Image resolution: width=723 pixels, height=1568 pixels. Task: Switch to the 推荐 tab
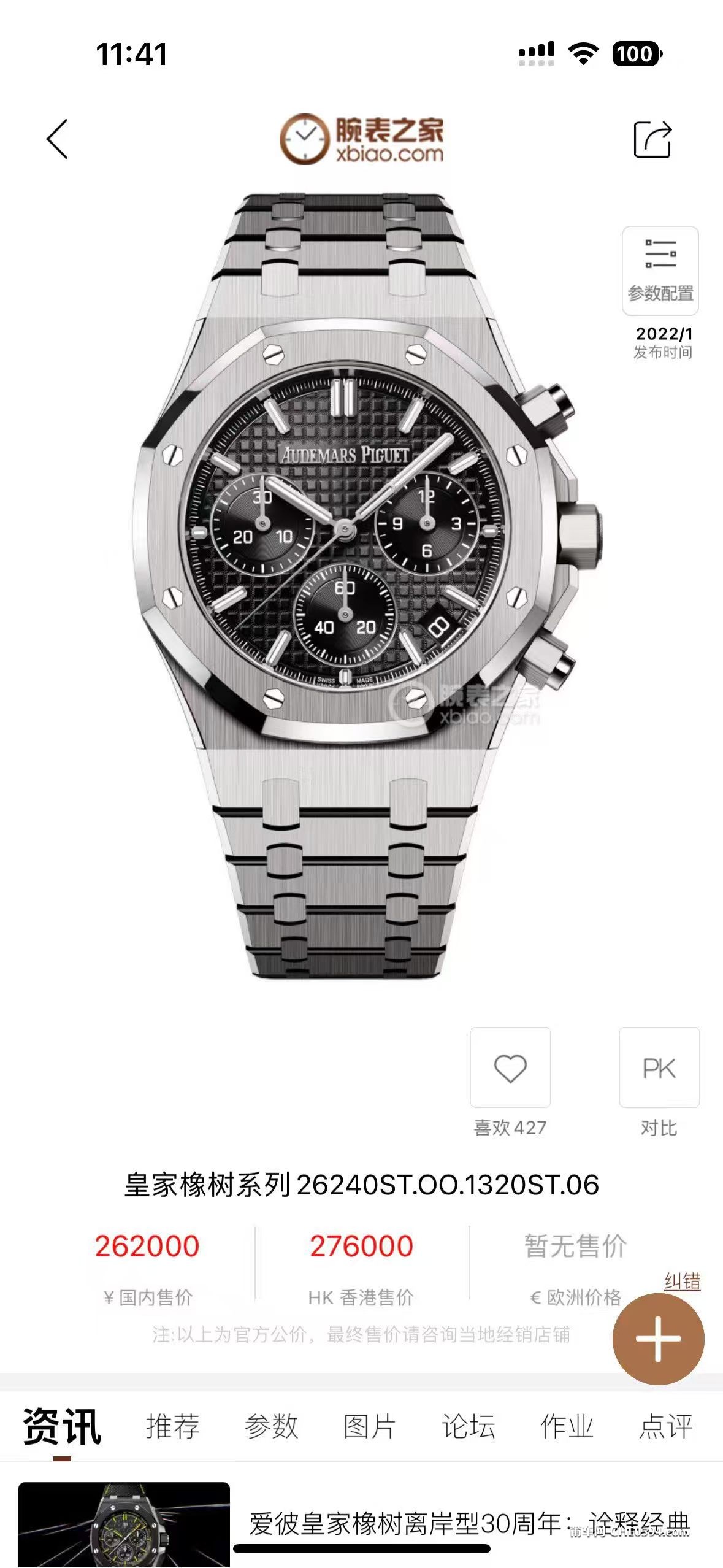pos(173,1426)
